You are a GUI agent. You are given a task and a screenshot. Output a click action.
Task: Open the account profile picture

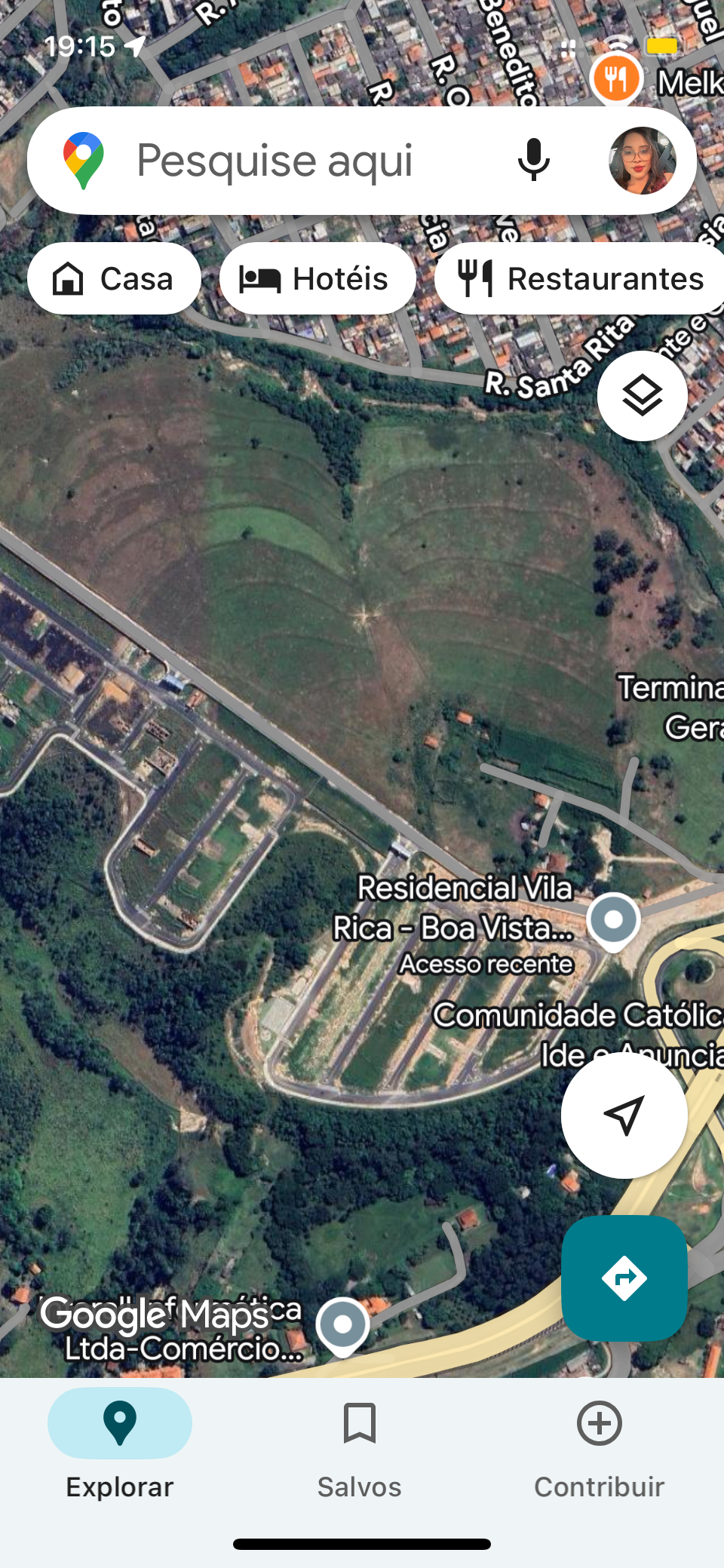pyautogui.click(x=642, y=161)
